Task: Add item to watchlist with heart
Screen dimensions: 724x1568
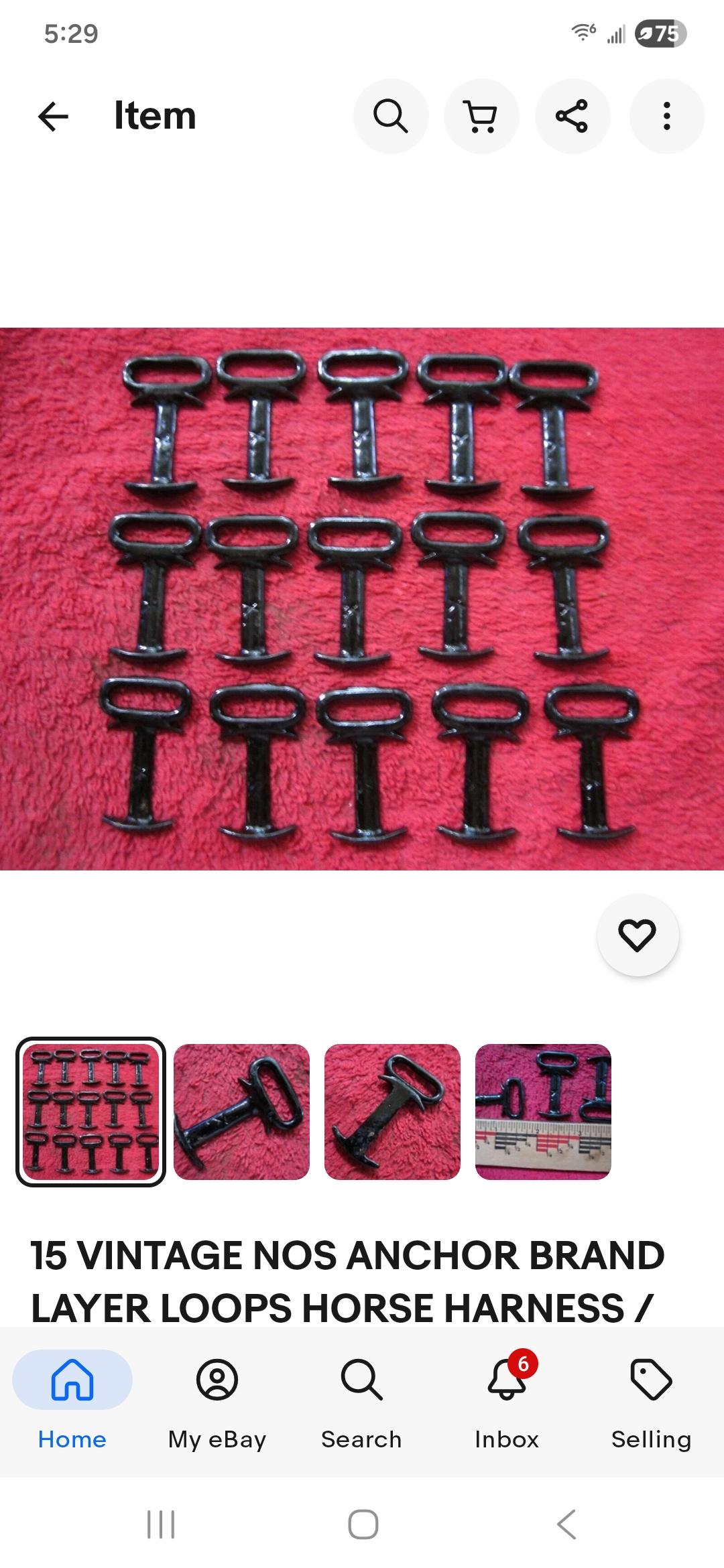Action: (638, 935)
